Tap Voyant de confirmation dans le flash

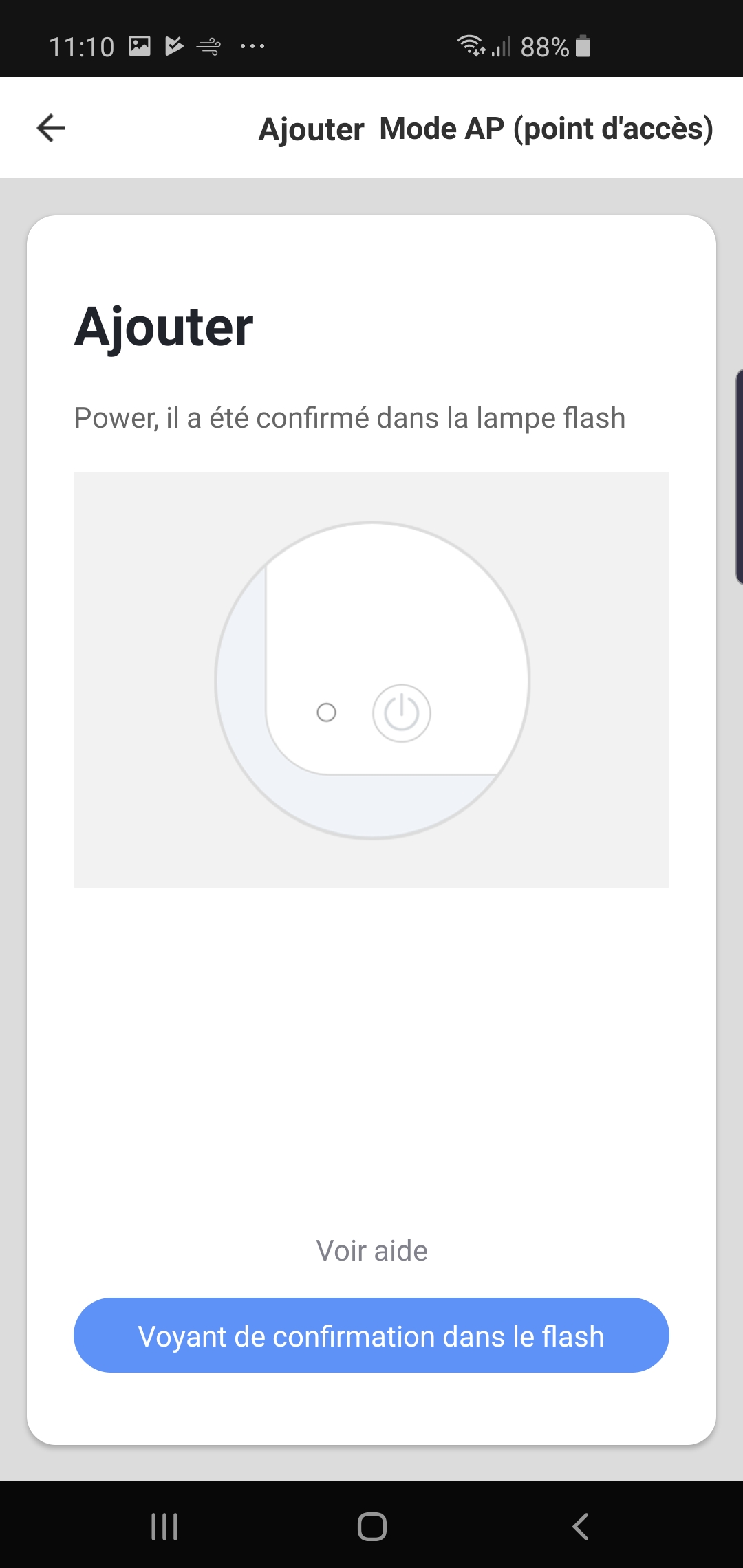tap(371, 1336)
